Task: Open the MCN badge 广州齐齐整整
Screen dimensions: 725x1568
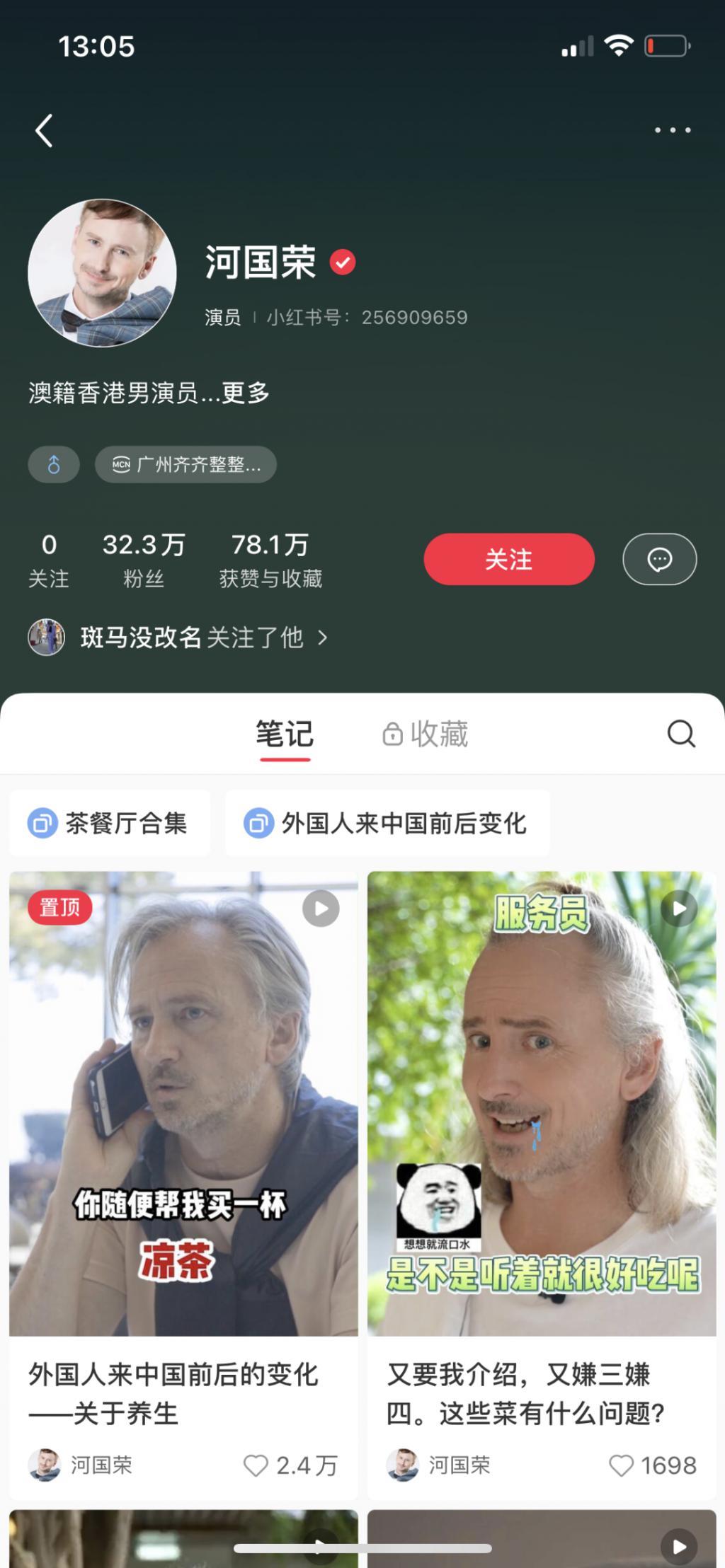Action: tap(185, 464)
